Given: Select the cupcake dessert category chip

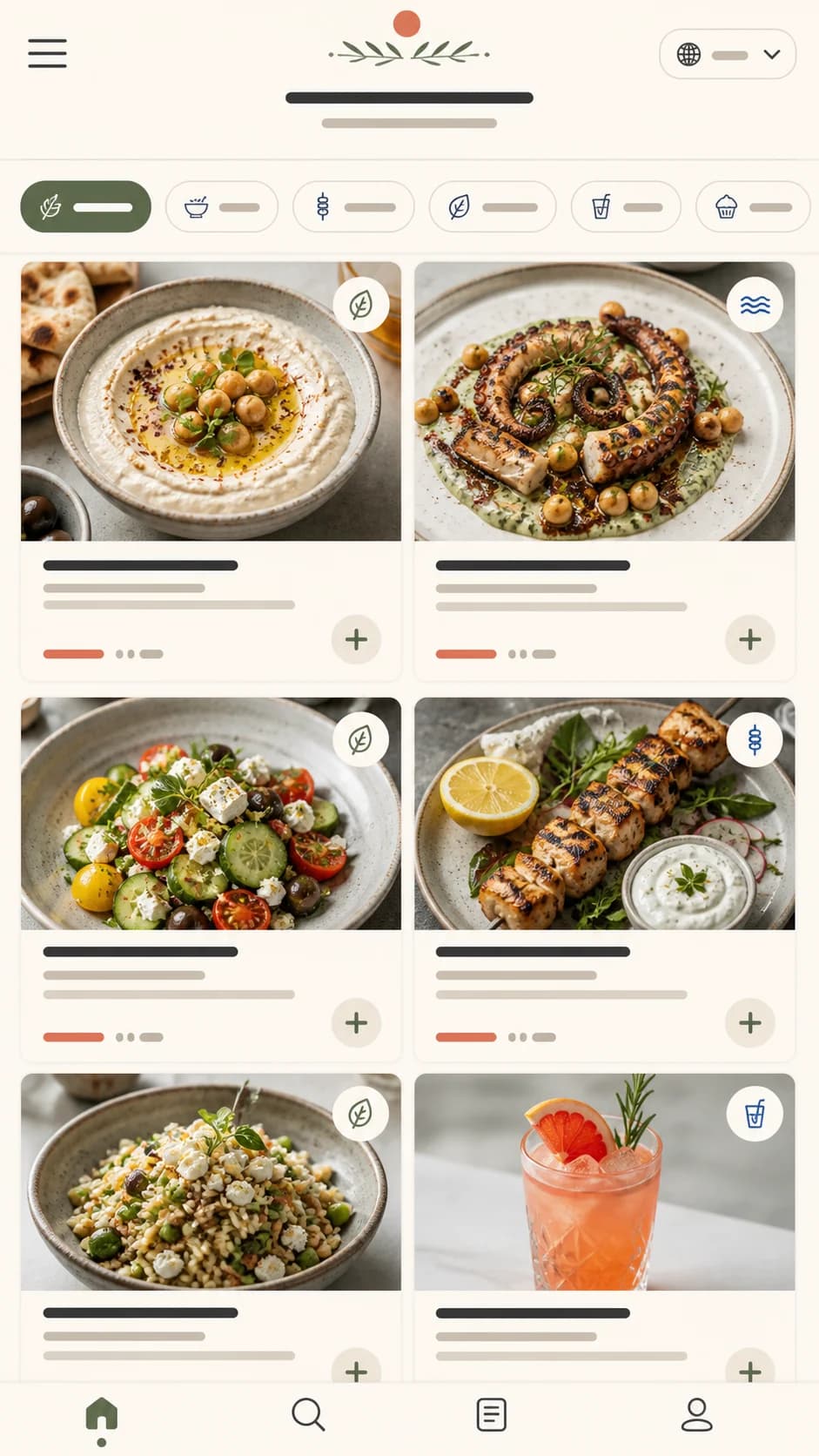Looking at the screenshot, I should coord(753,206).
